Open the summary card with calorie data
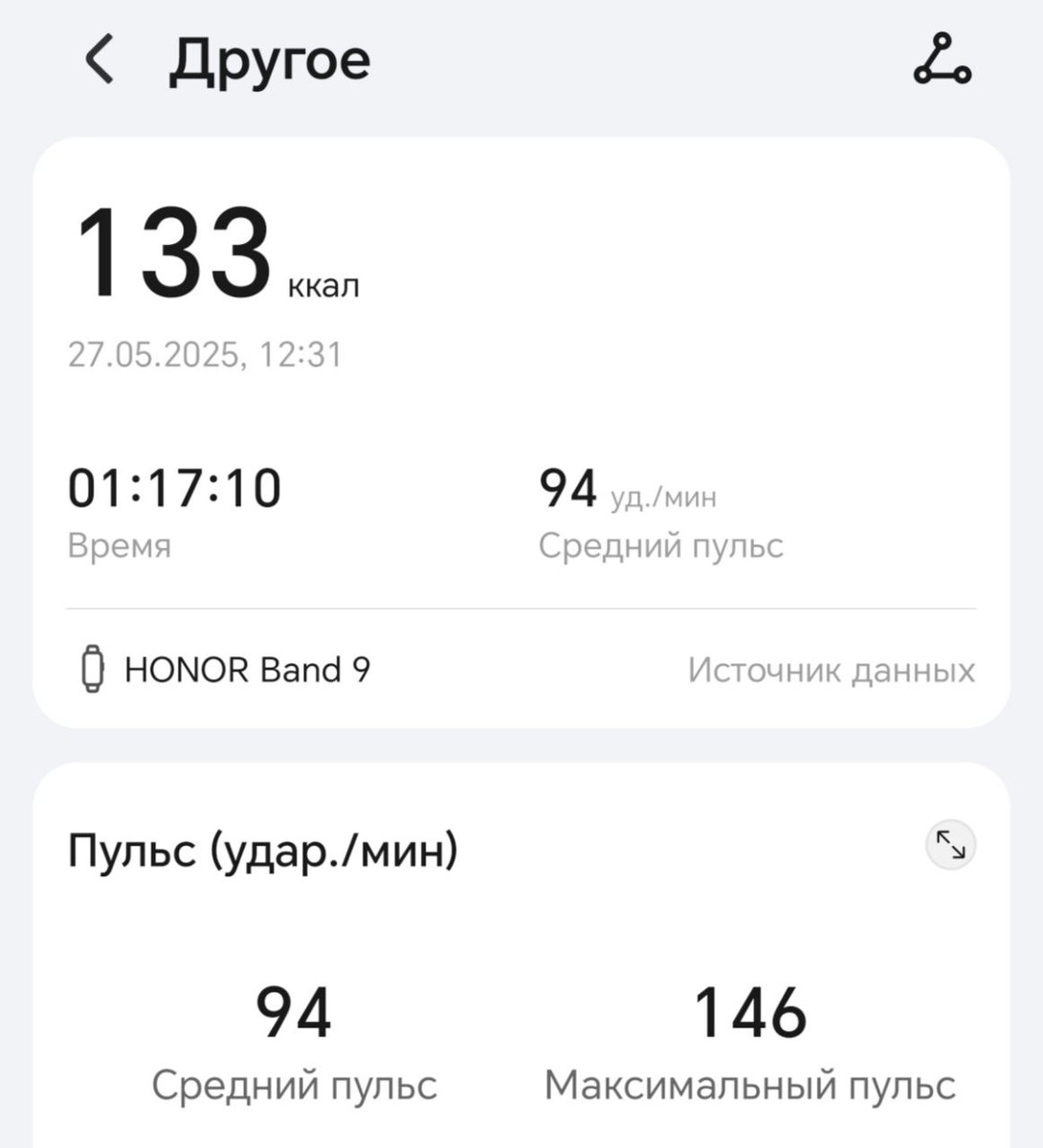Screen dimensions: 1043x1148 pyautogui.click(x=521, y=430)
